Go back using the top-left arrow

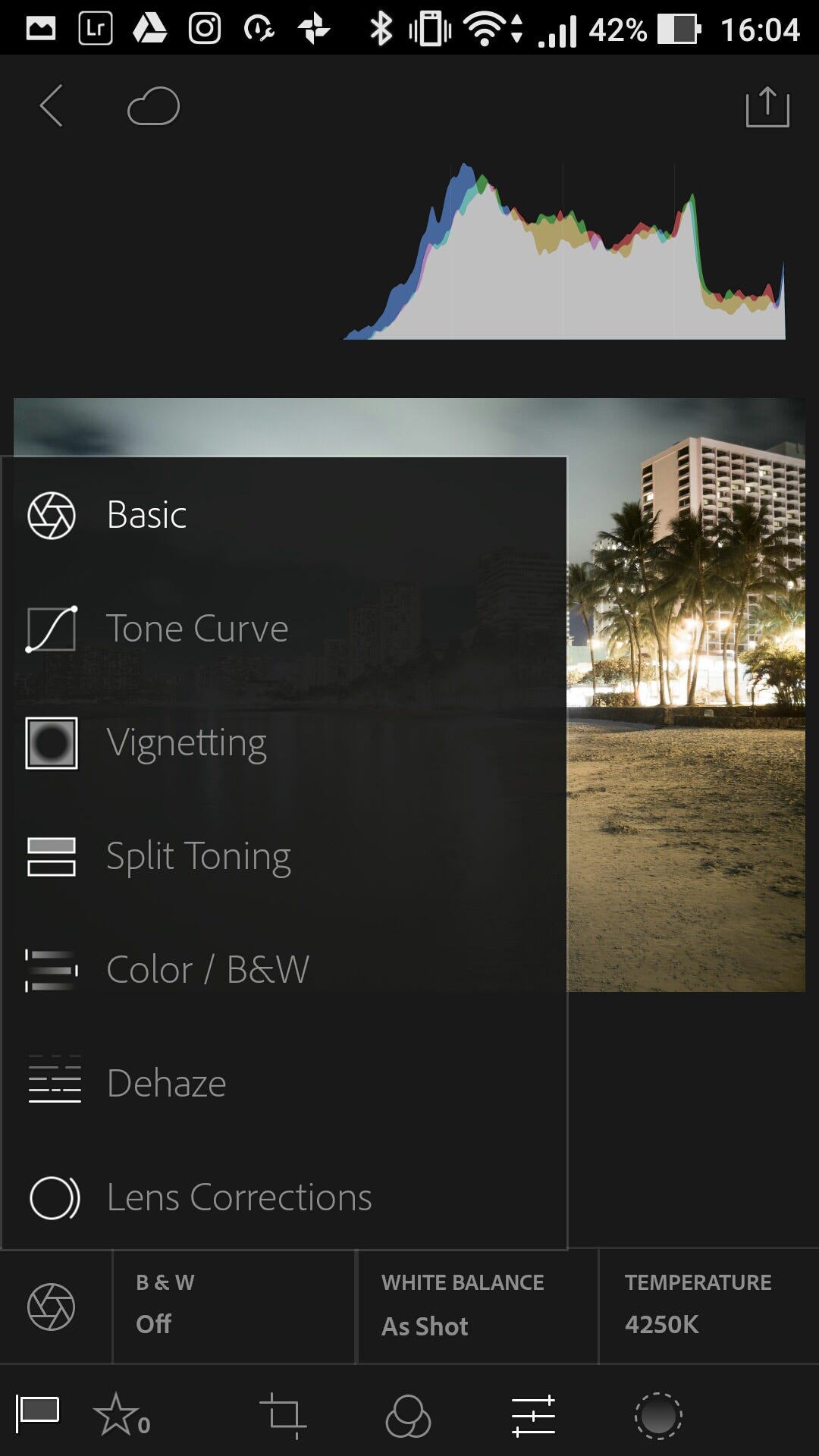[x=51, y=105]
